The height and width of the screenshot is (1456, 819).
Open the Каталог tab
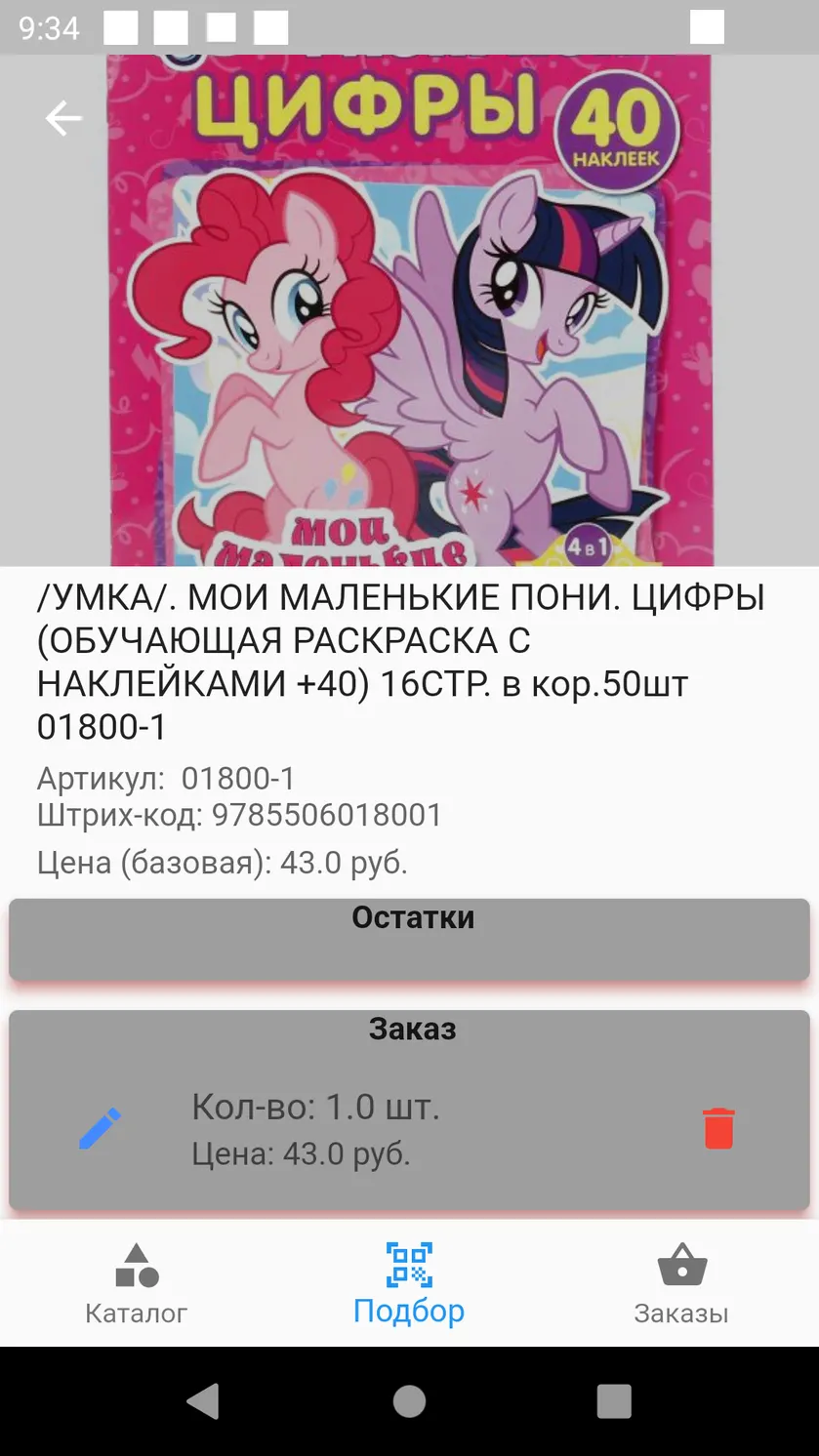click(x=136, y=1284)
